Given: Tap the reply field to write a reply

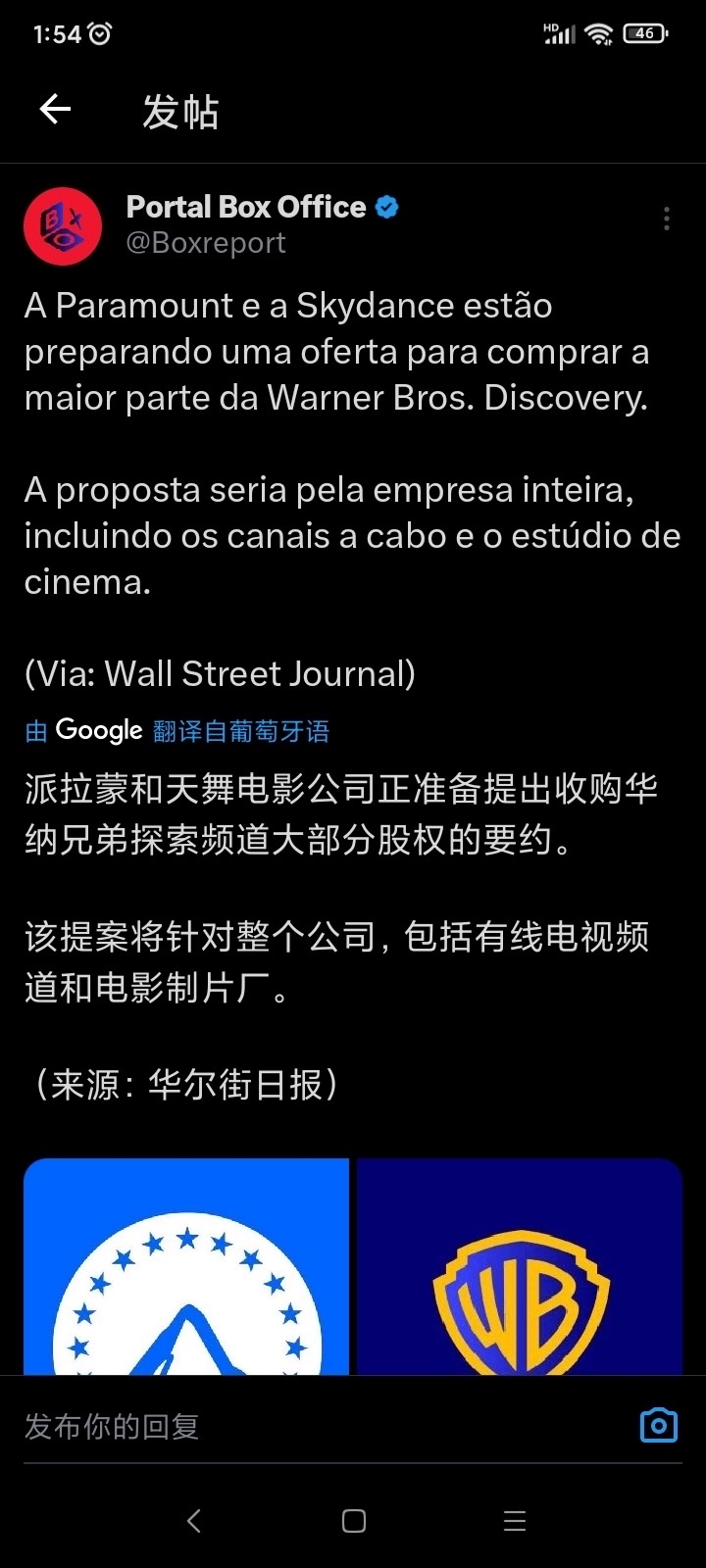Looking at the screenshot, I should [324, 1426].
